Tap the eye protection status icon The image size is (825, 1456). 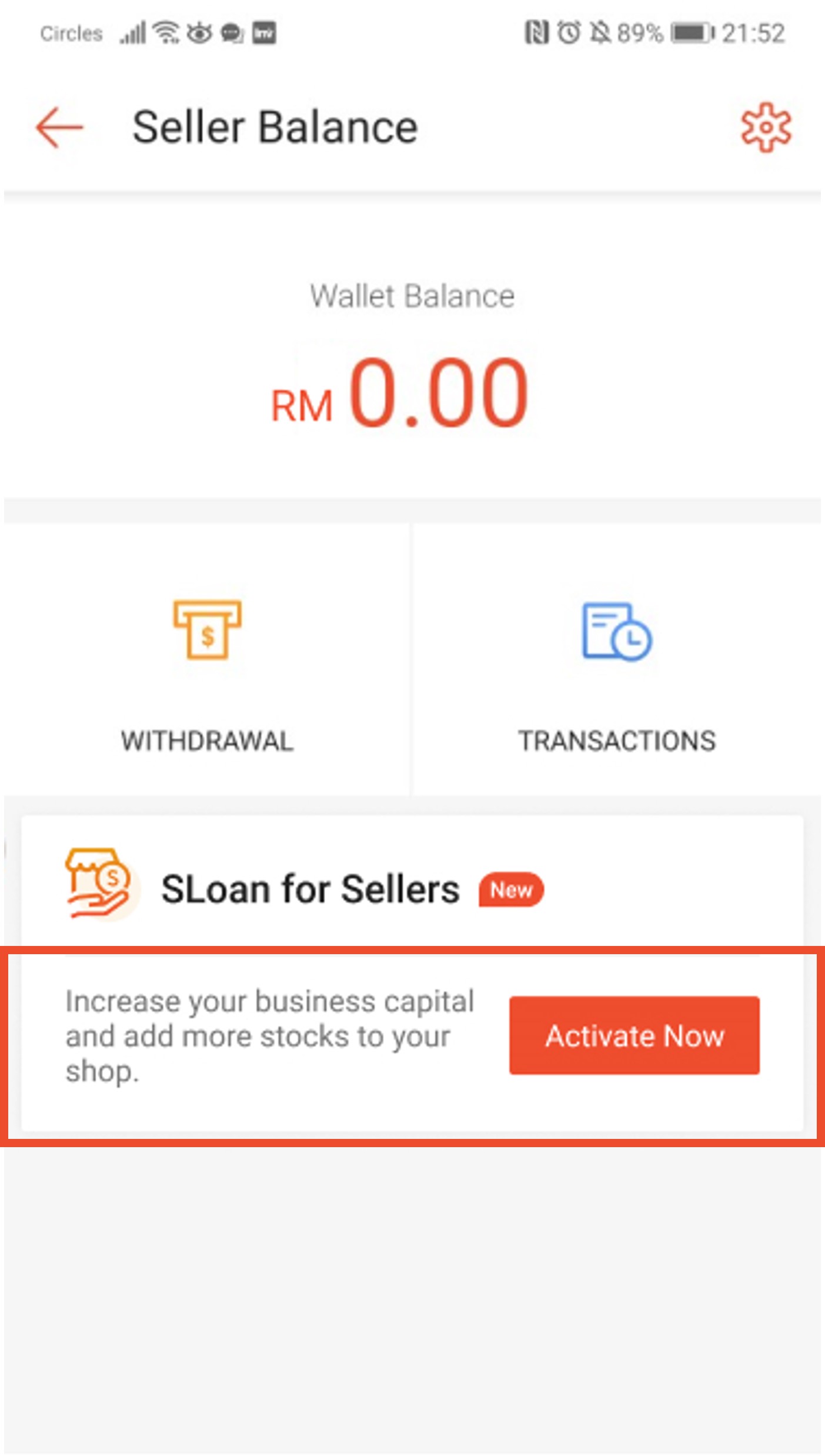[200, 34]
